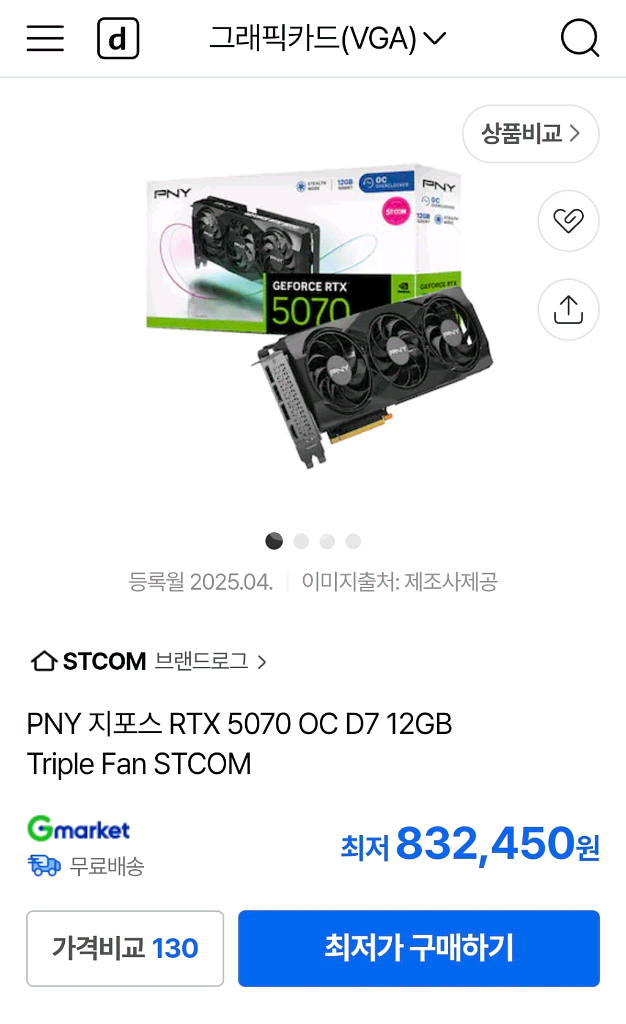The image size is (626, 1024).
Task: Open the hamburger menu
Action: pyautogui.click(x=45, y=39)
